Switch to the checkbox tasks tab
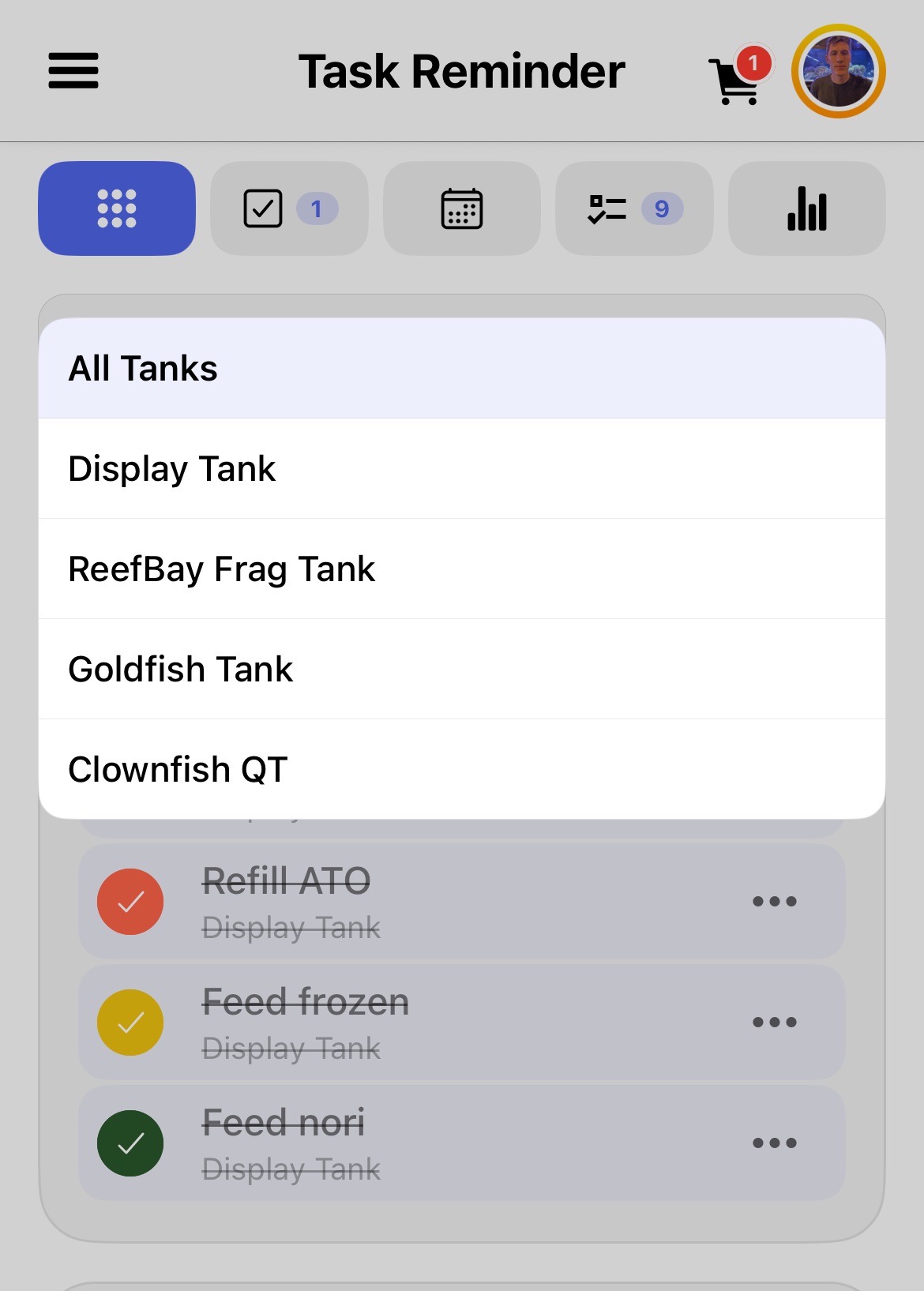 pyautogui.click(x=289, y=208)
